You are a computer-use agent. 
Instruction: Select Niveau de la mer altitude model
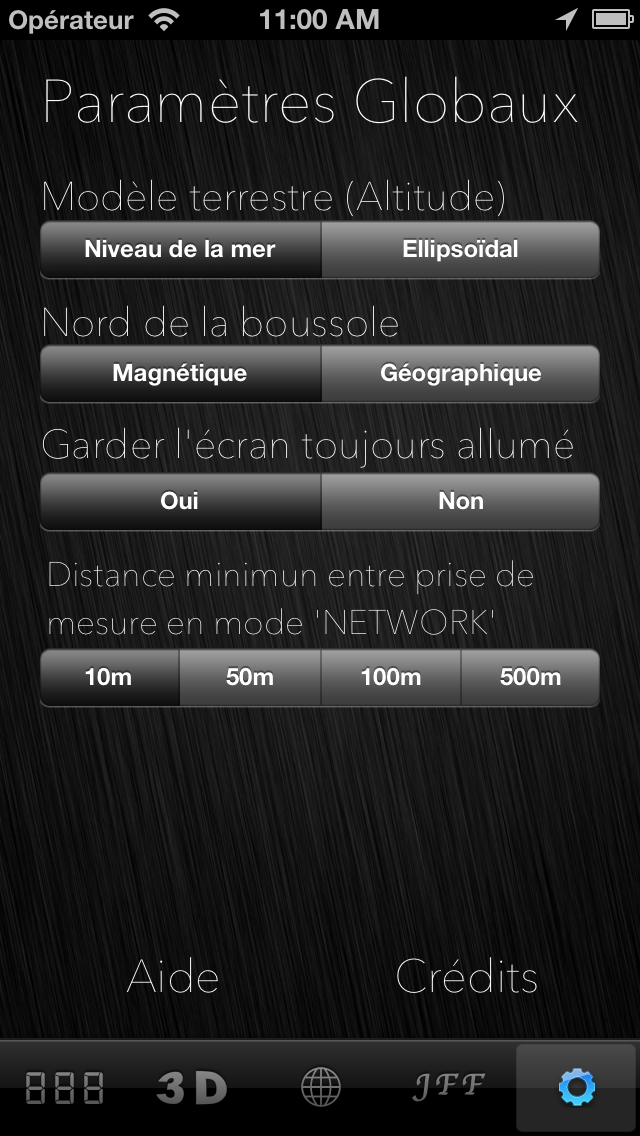click(180, 250)
